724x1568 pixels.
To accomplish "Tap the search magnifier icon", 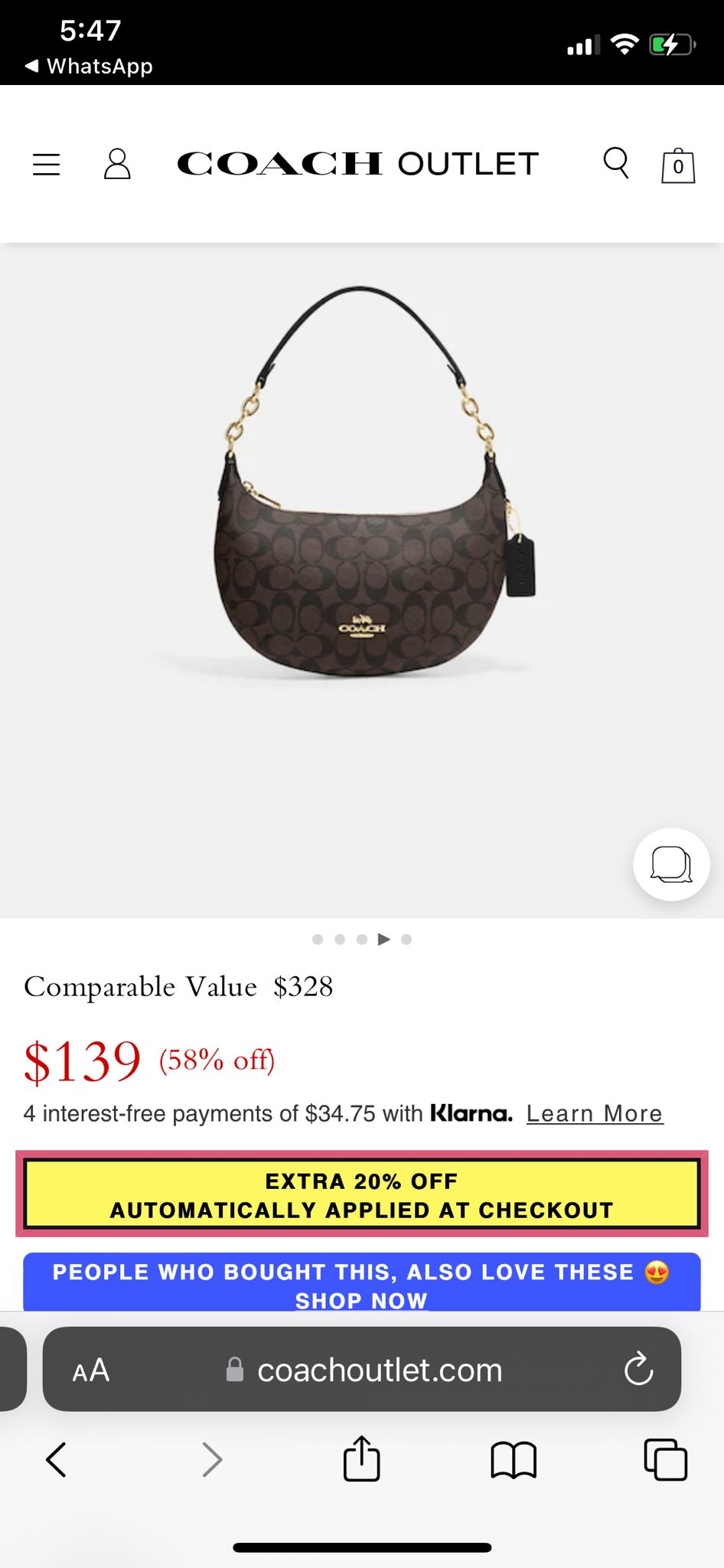I will tap(616, 163).
